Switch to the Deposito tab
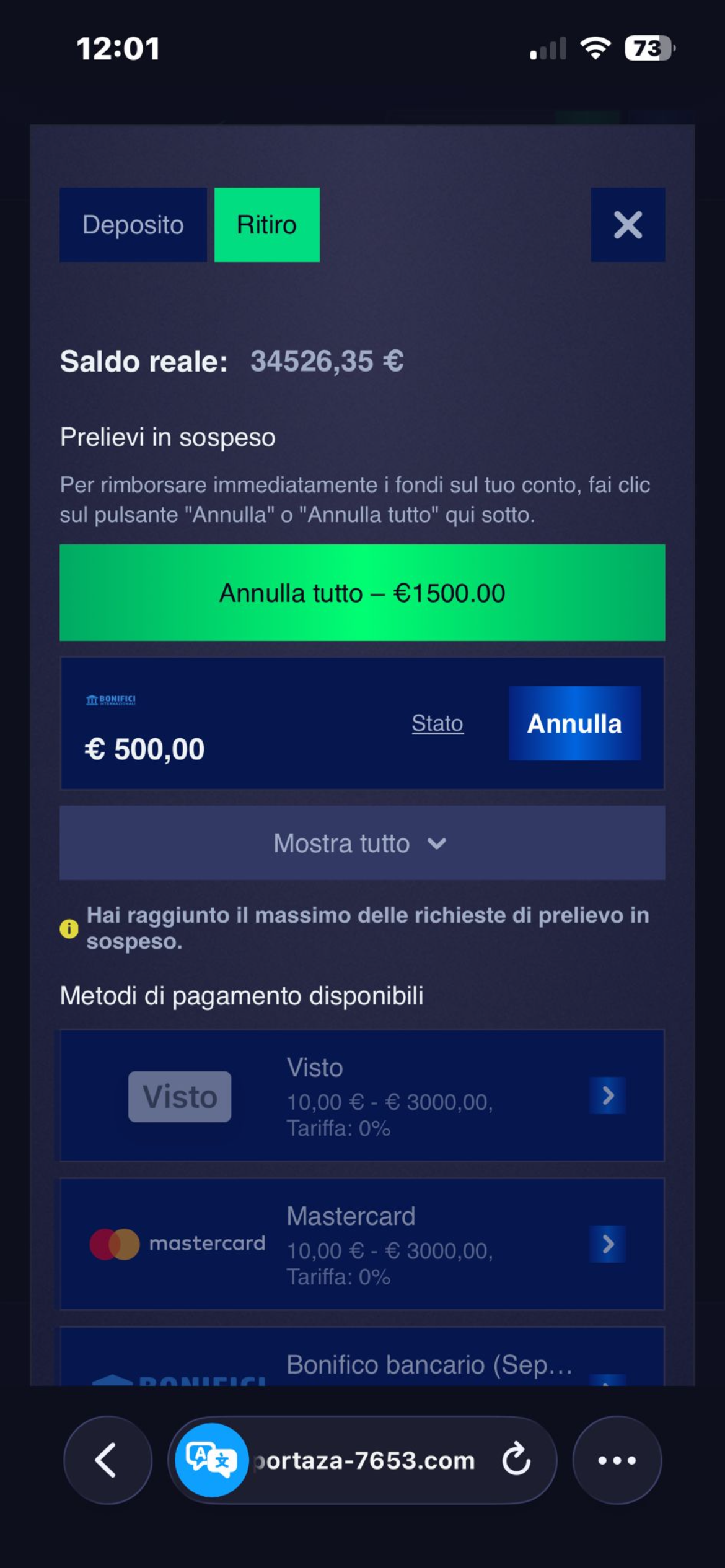This screenshot has height=1568, width=725. point(133,225)
